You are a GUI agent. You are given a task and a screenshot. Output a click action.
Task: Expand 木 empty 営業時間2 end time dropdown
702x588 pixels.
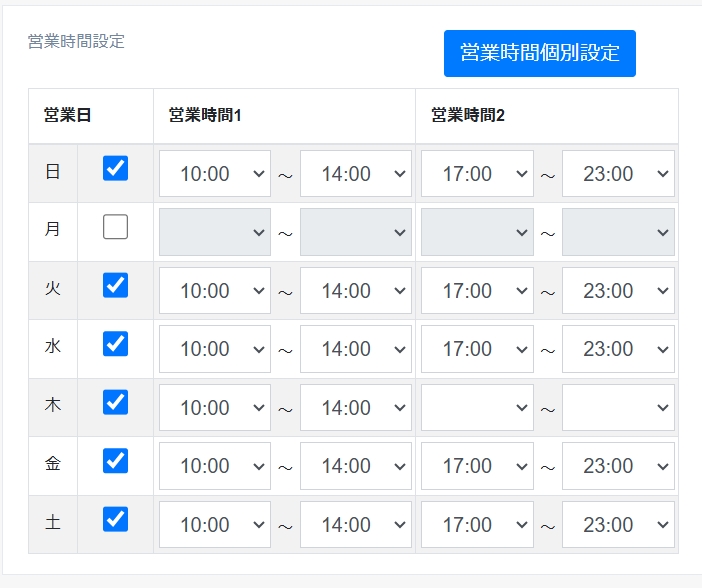pos(617,408)
